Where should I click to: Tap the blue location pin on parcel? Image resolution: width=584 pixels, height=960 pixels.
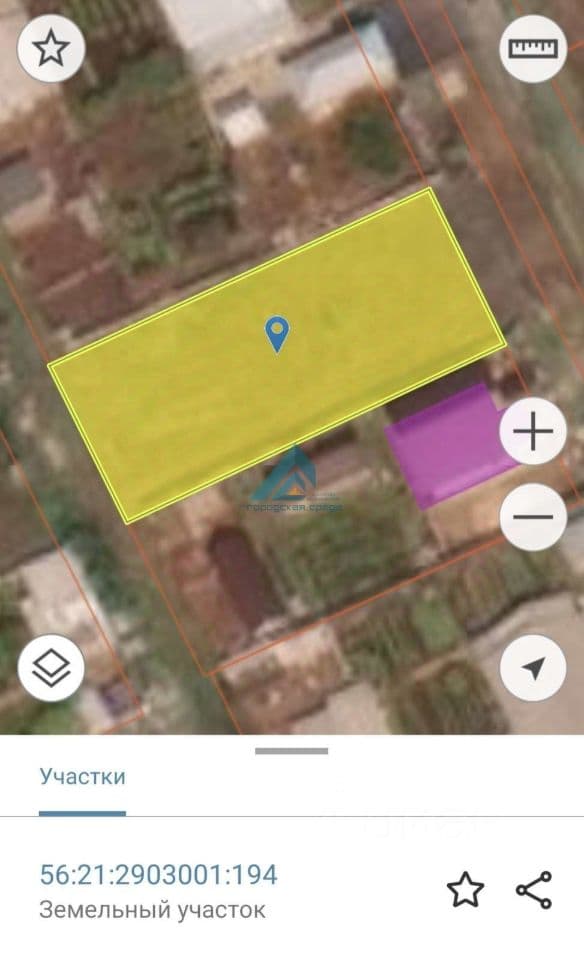(x=277, y=334)
